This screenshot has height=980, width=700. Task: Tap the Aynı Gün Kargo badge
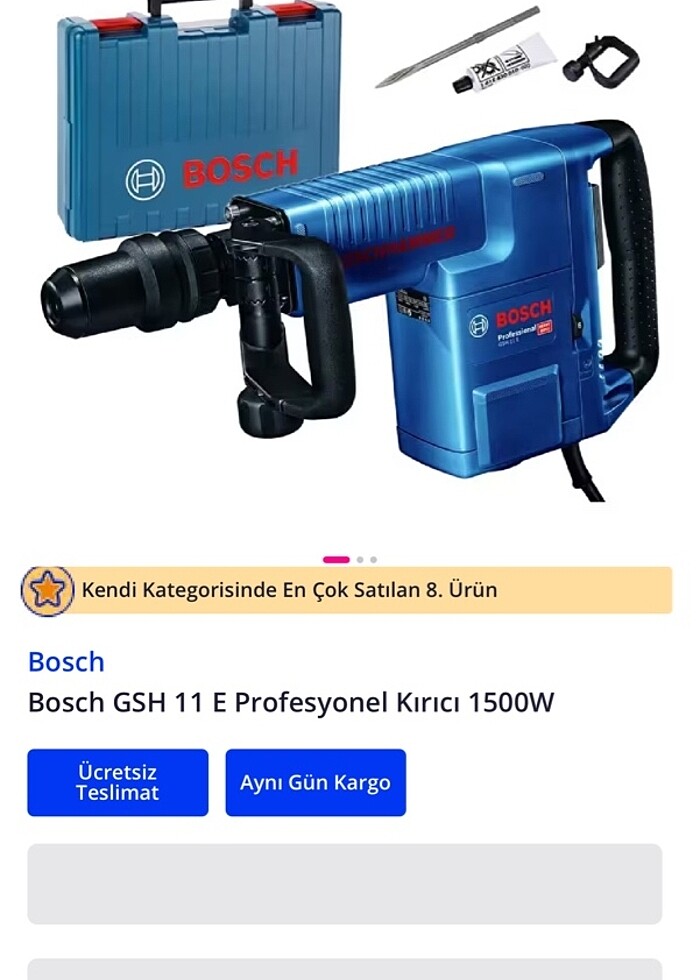click(315, 783)
